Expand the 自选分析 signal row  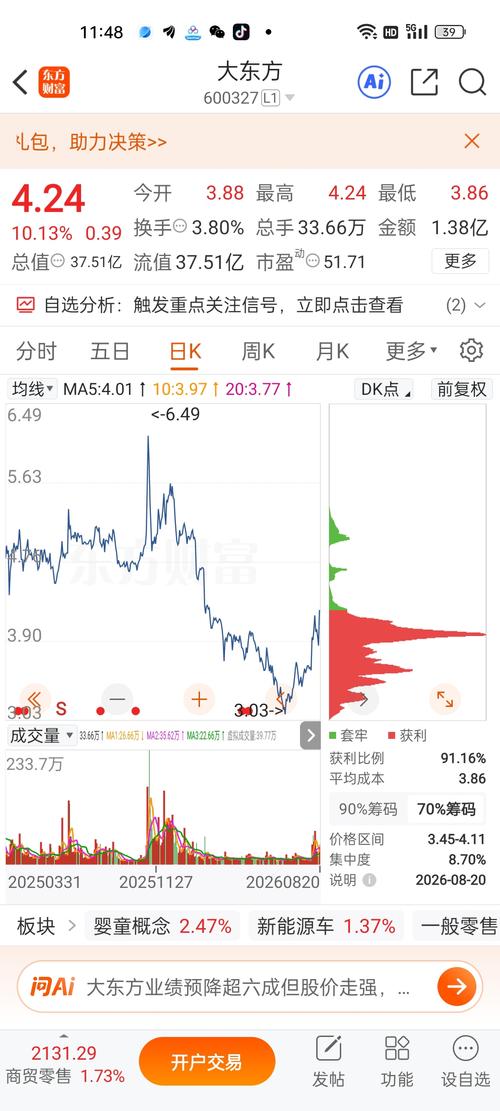250,305
